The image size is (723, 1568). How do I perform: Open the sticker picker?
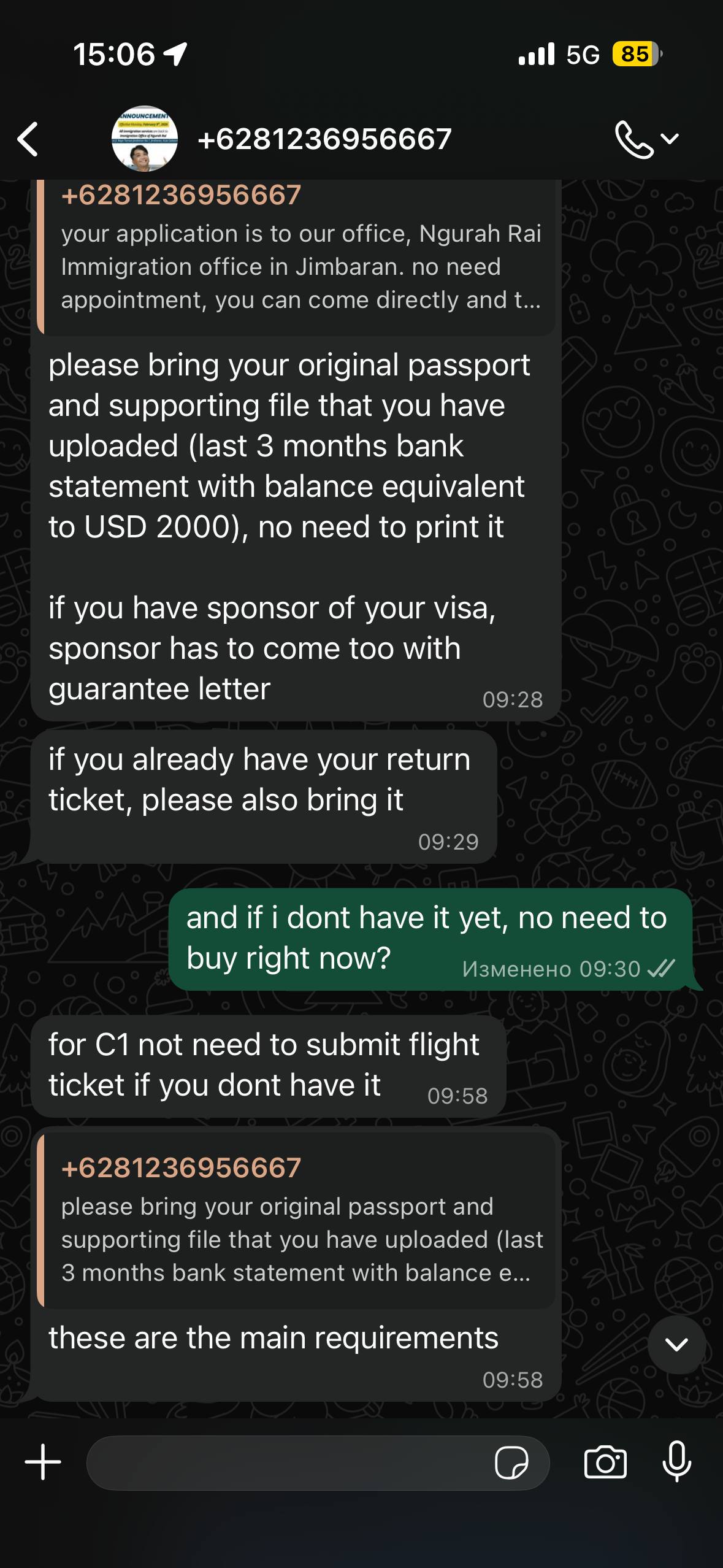(x=511, y=1463)
